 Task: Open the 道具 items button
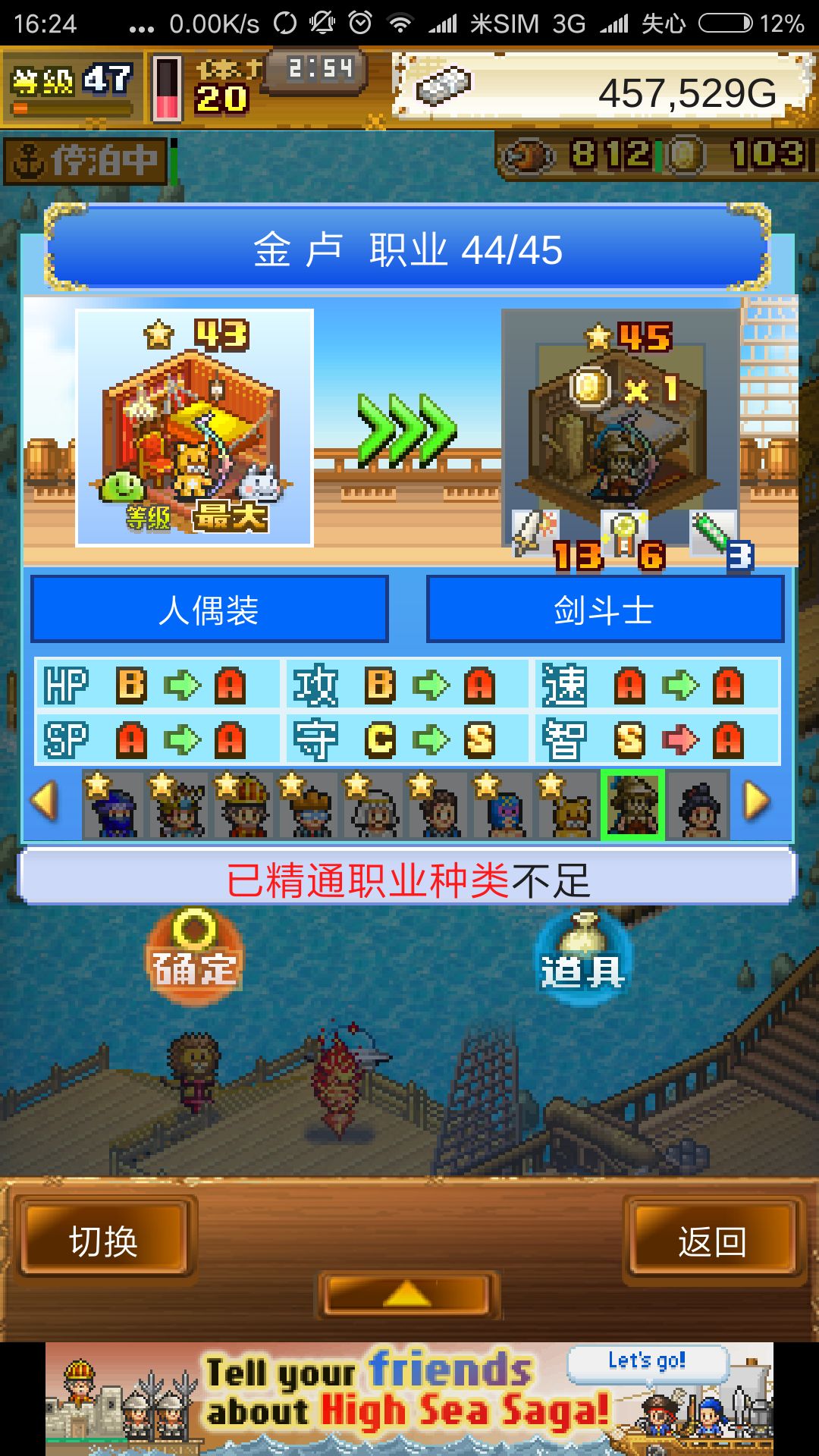582,959
